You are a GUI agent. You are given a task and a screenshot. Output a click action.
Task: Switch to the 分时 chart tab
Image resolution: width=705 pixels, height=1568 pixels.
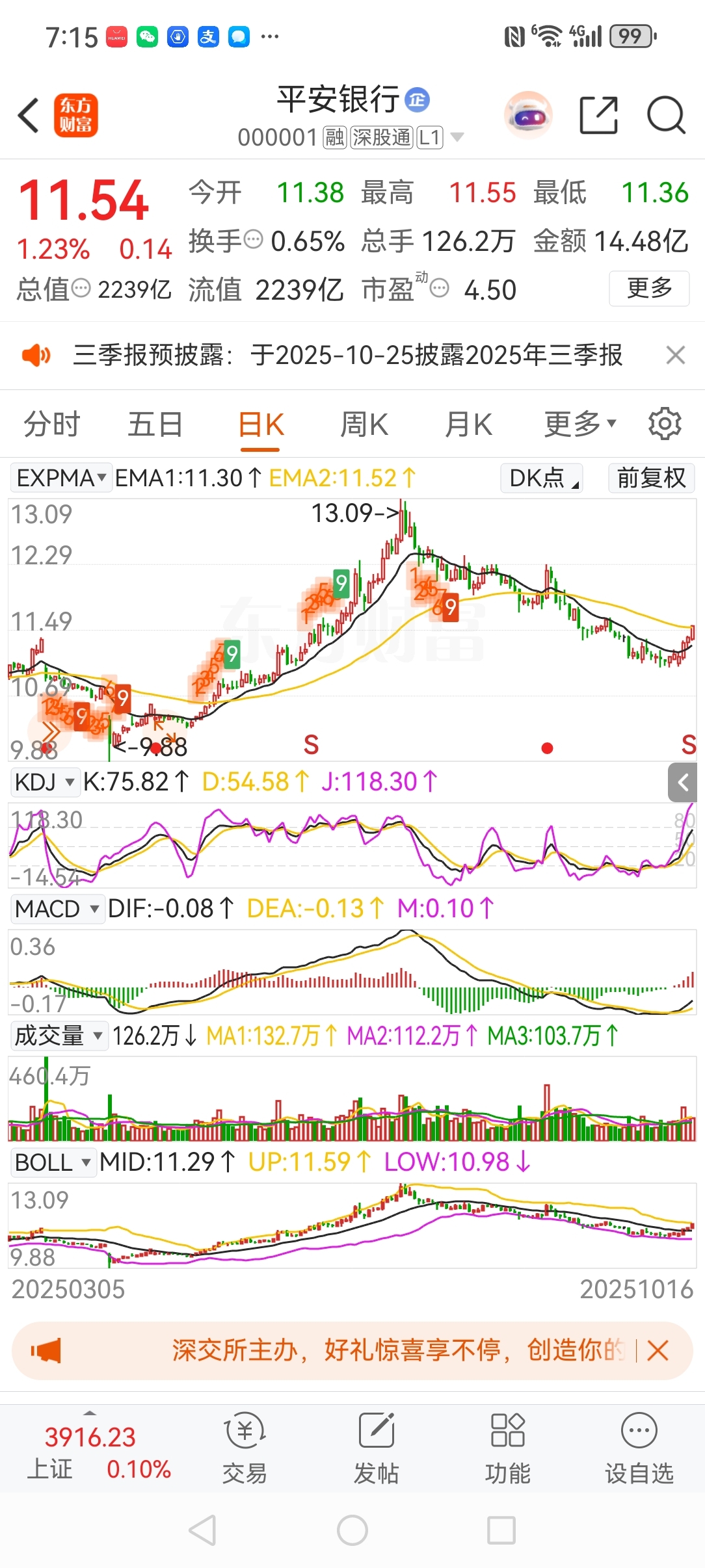51,425
